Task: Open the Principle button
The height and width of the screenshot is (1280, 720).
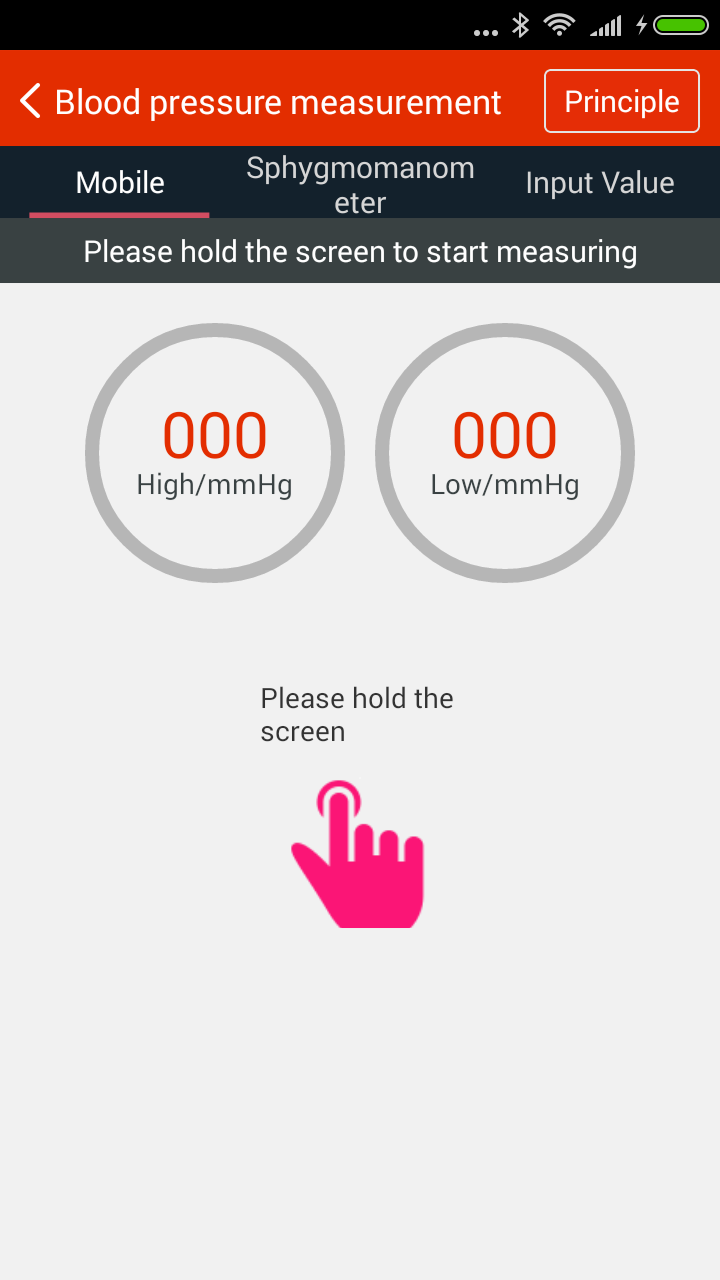Action: [x=621, y=101]
